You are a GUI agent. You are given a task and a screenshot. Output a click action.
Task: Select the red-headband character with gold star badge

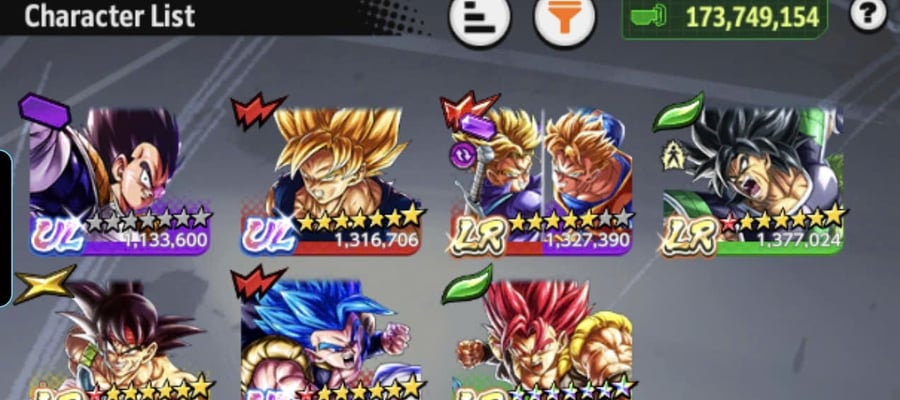[119, 340]
